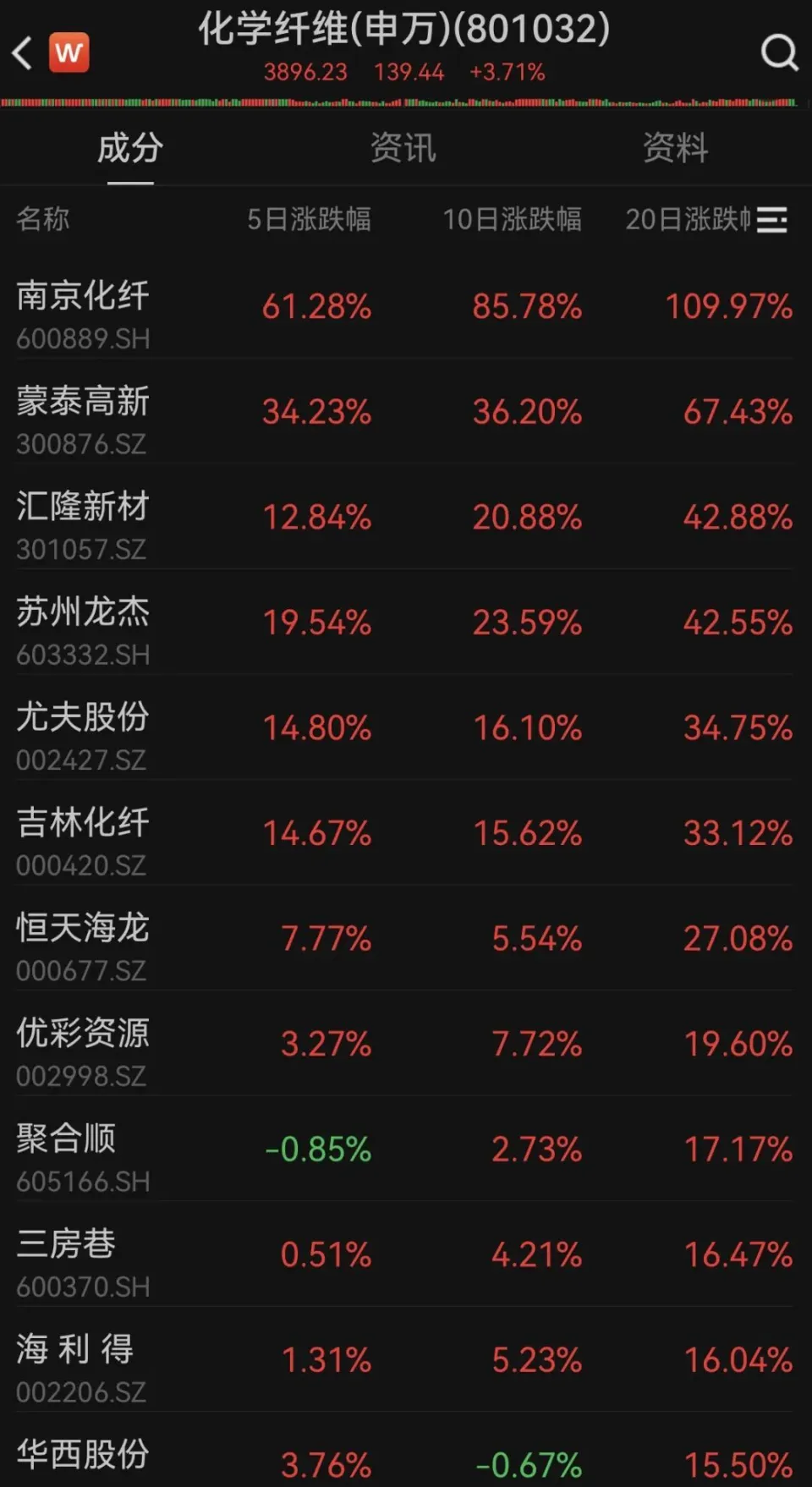Image resolution: width=812 pixels, height=1487 pixels.
Task: Open stock 苏州龙杰 603332.SH
Action: pos(83,631)
